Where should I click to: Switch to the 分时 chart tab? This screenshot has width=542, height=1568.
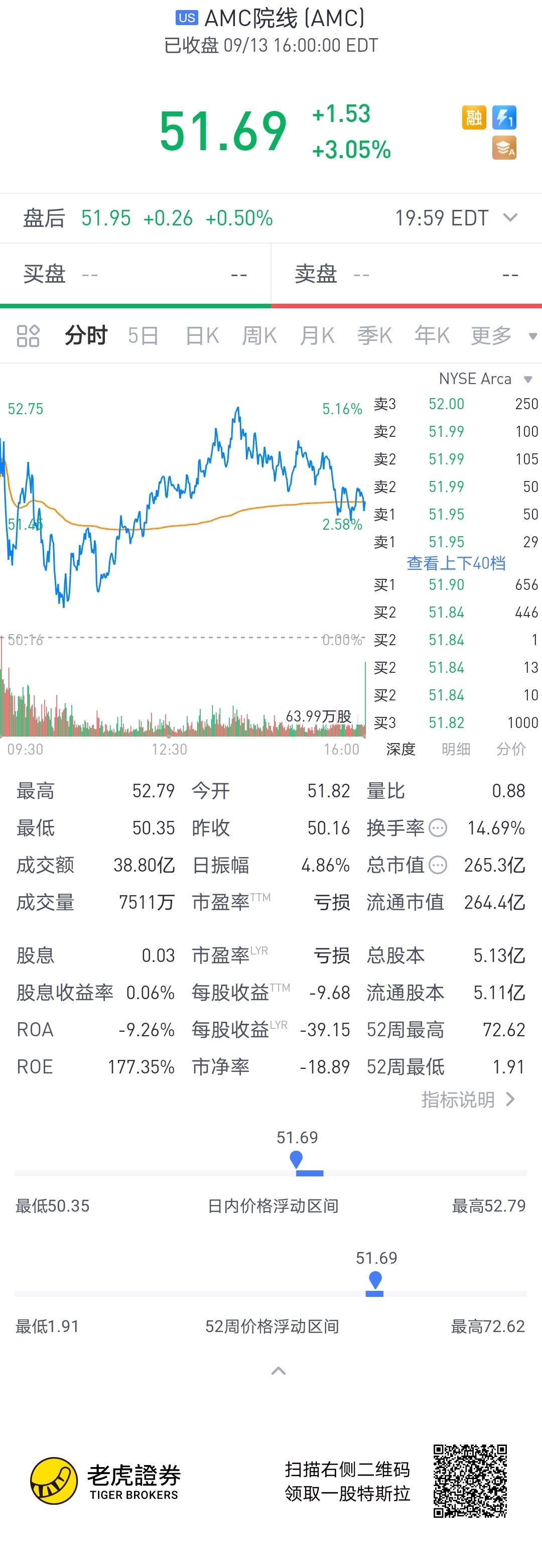click(86, 335)
